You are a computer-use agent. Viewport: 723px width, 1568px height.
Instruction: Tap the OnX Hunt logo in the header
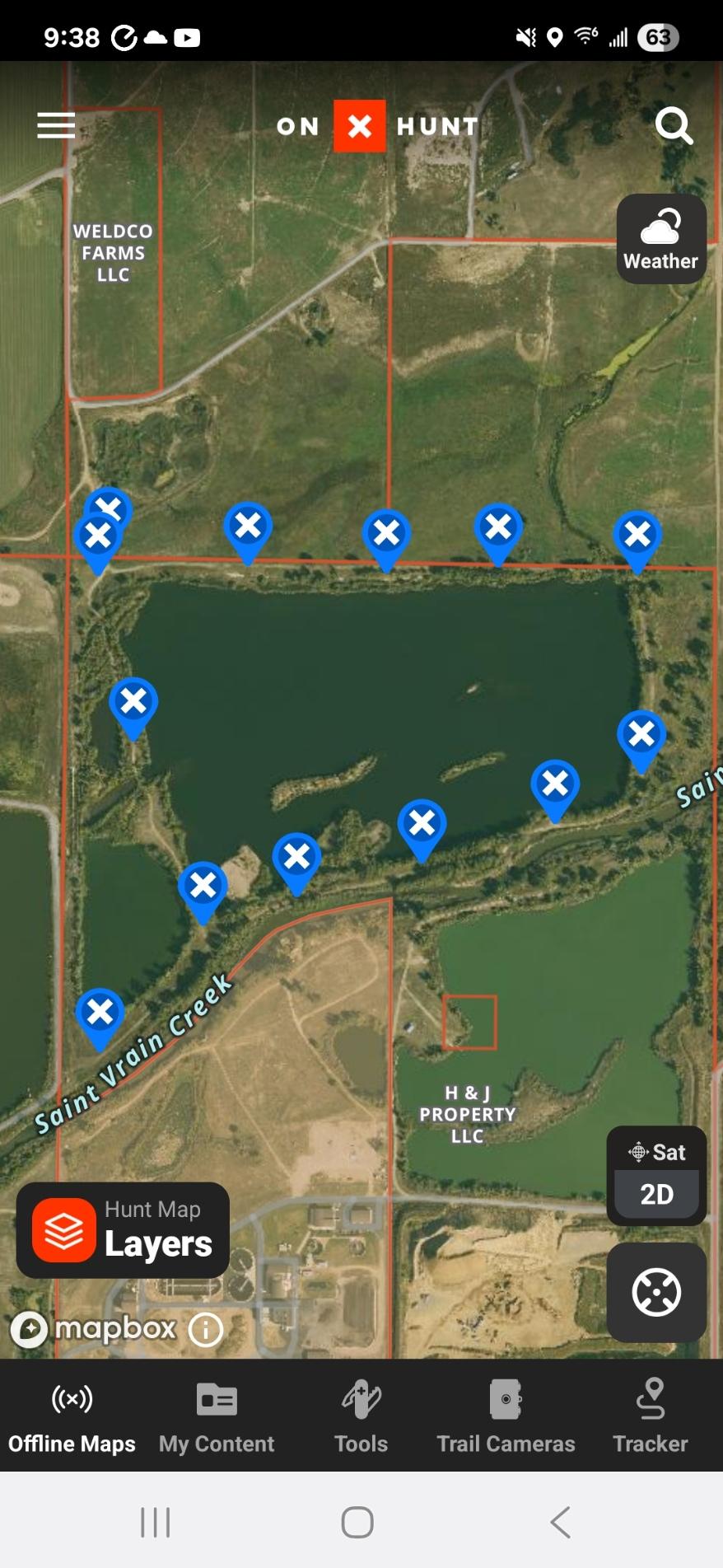(x=359, y=126)
